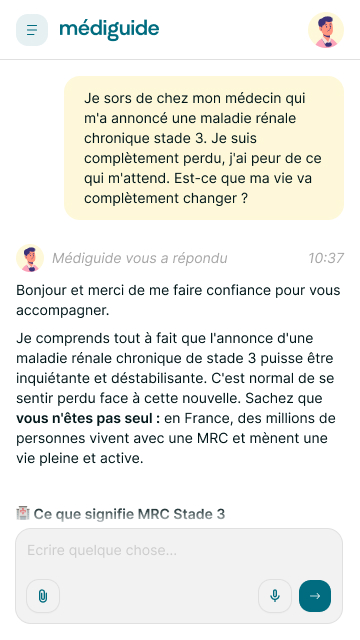This screenshot has width=360, height=640.
Task: Send the message with the arrow button
Action: pyautogui.click(x=315, y=596)
